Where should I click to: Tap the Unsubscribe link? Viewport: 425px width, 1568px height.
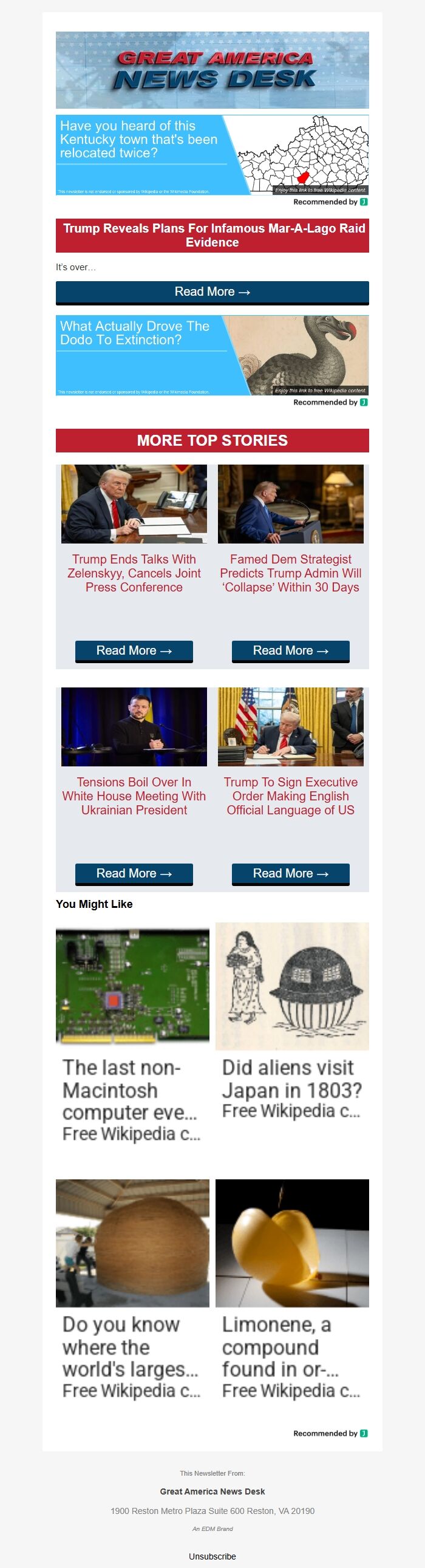(x=212, y=1556)
